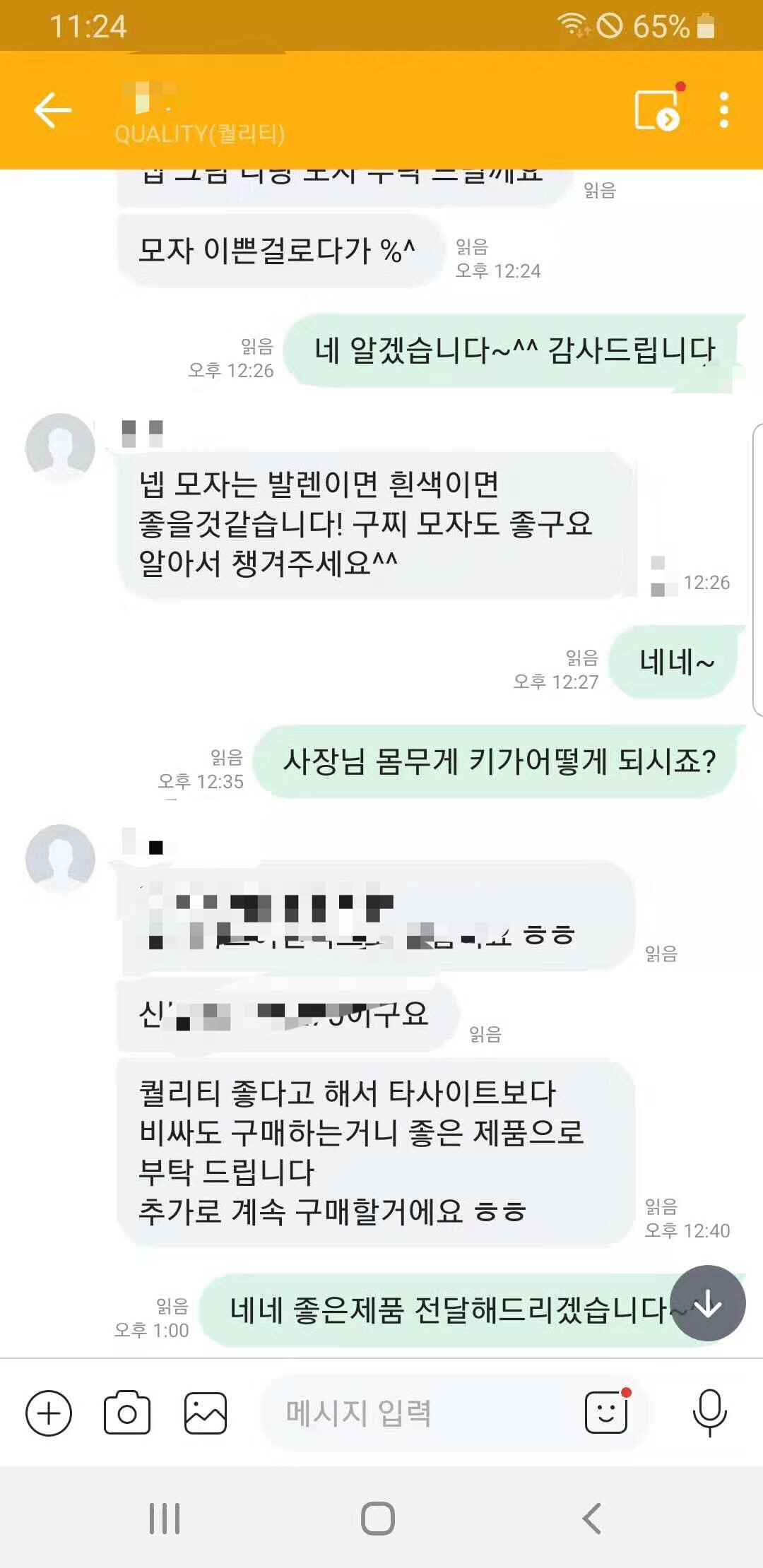The width and height of the screenshot is (763, 1568).
Task: Focus the 메시지 입력 text field
Action: [417, 1413]
